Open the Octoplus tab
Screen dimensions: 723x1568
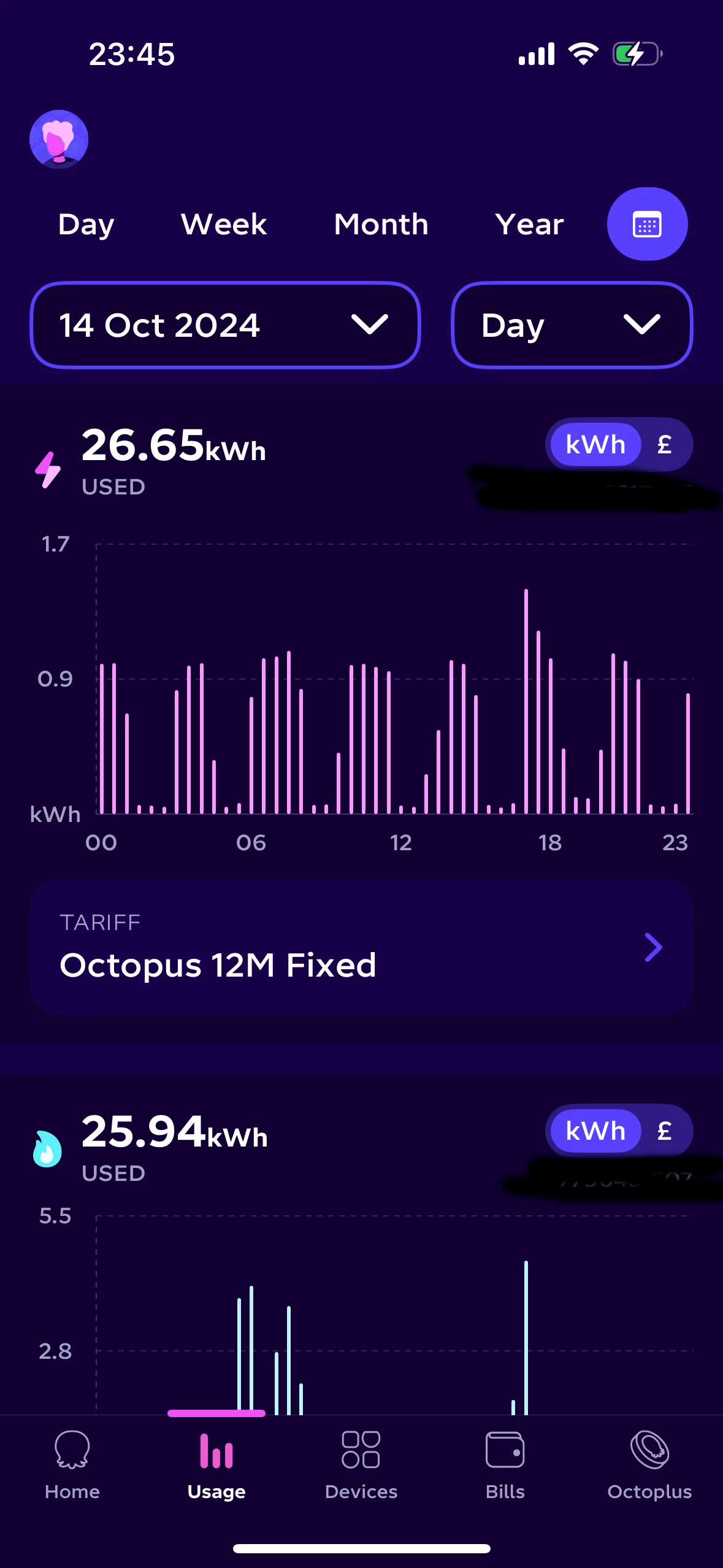649,1466
